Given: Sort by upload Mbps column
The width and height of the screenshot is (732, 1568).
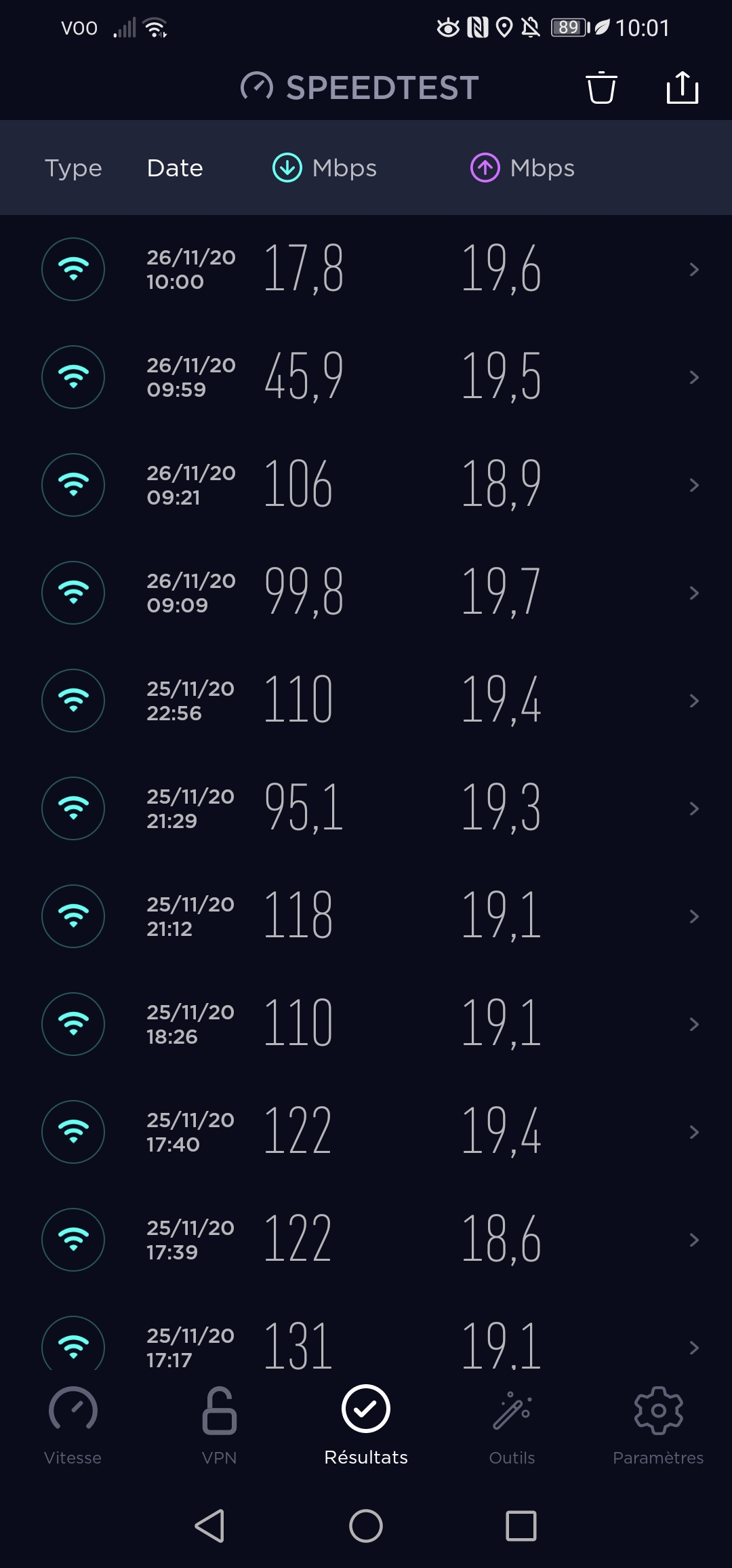Looking at the screenshot, I should 523,168.
